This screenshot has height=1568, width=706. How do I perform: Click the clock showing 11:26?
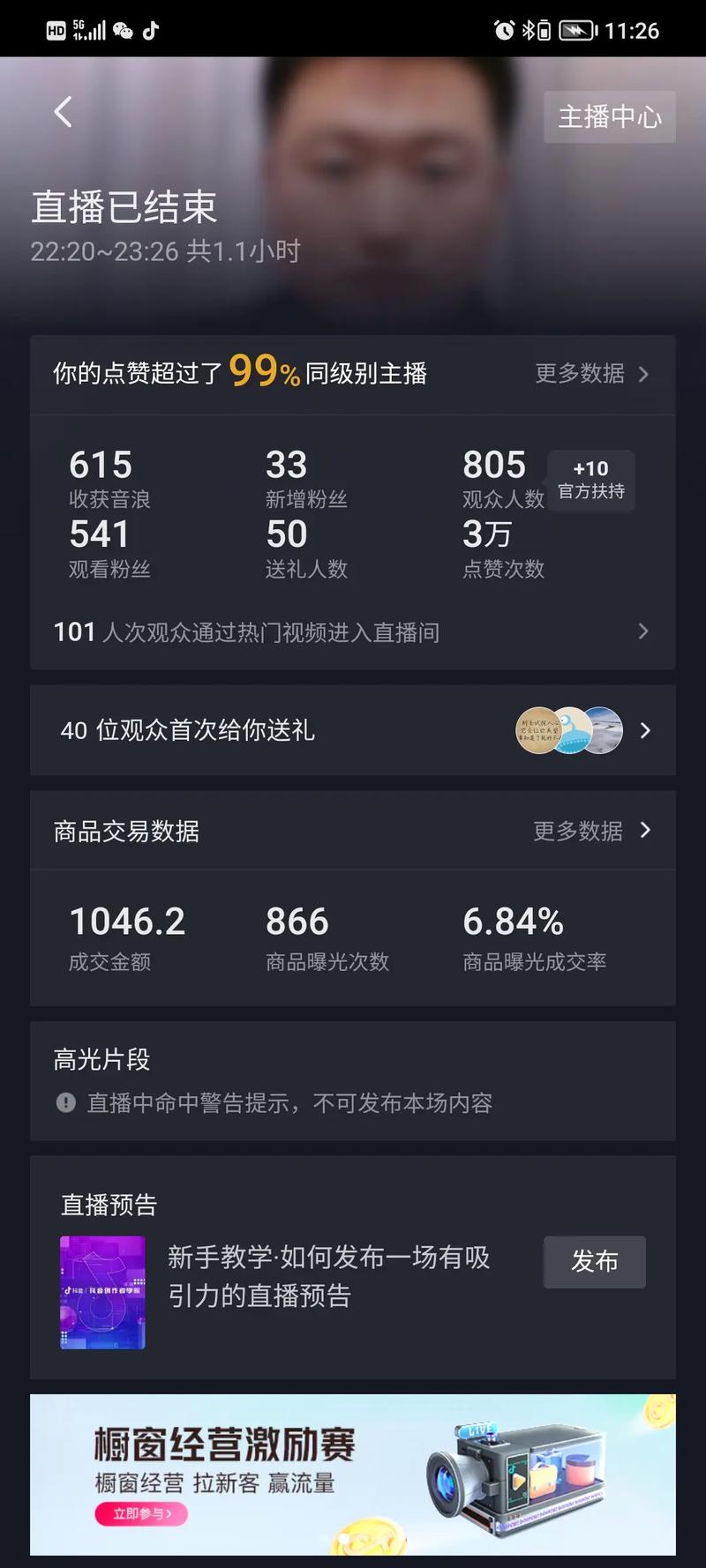632,31
